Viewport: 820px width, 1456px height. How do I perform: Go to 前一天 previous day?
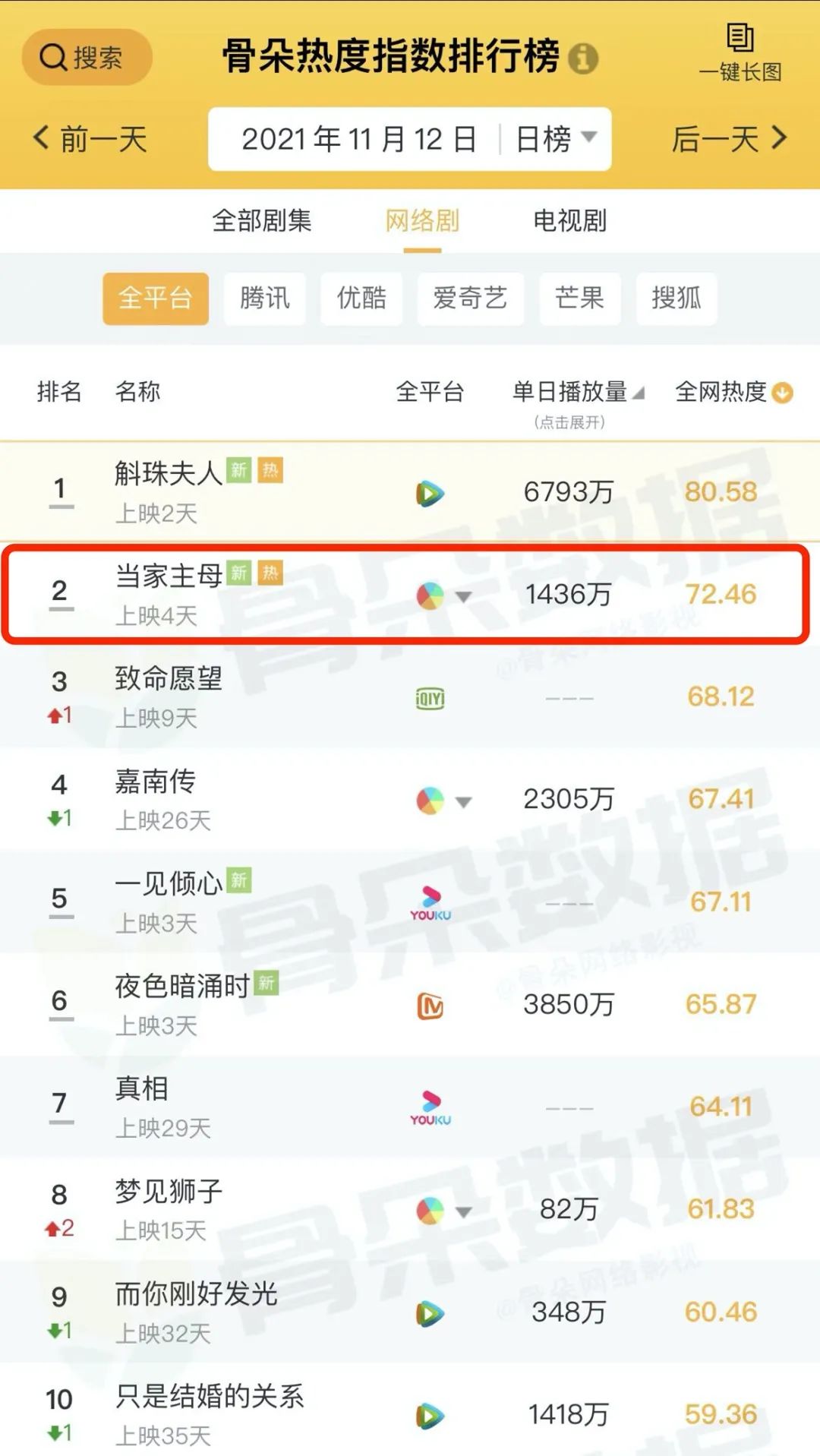click(x=90, y=139)
